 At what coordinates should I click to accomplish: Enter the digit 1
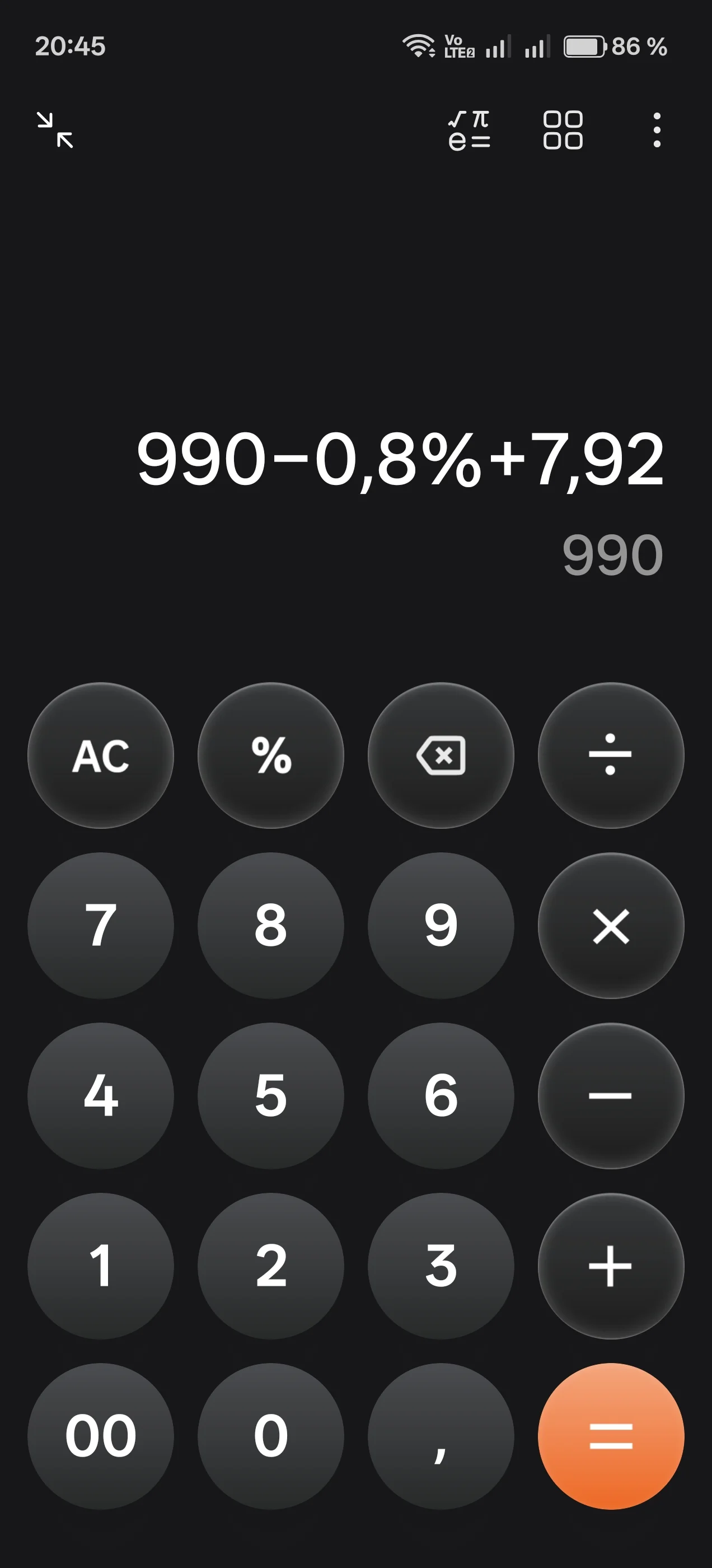pos(100,1266)
